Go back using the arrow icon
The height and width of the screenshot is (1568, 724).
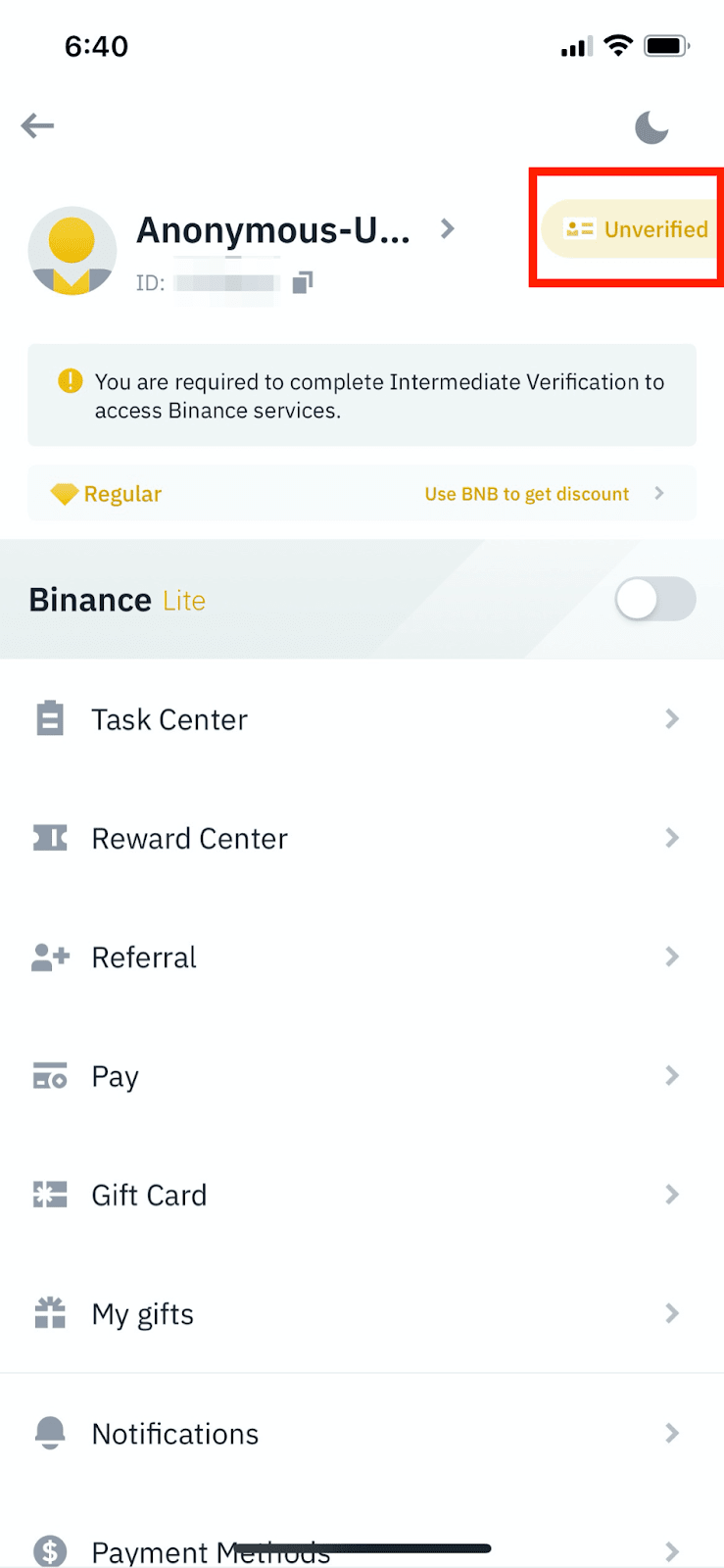coord(37,125)
